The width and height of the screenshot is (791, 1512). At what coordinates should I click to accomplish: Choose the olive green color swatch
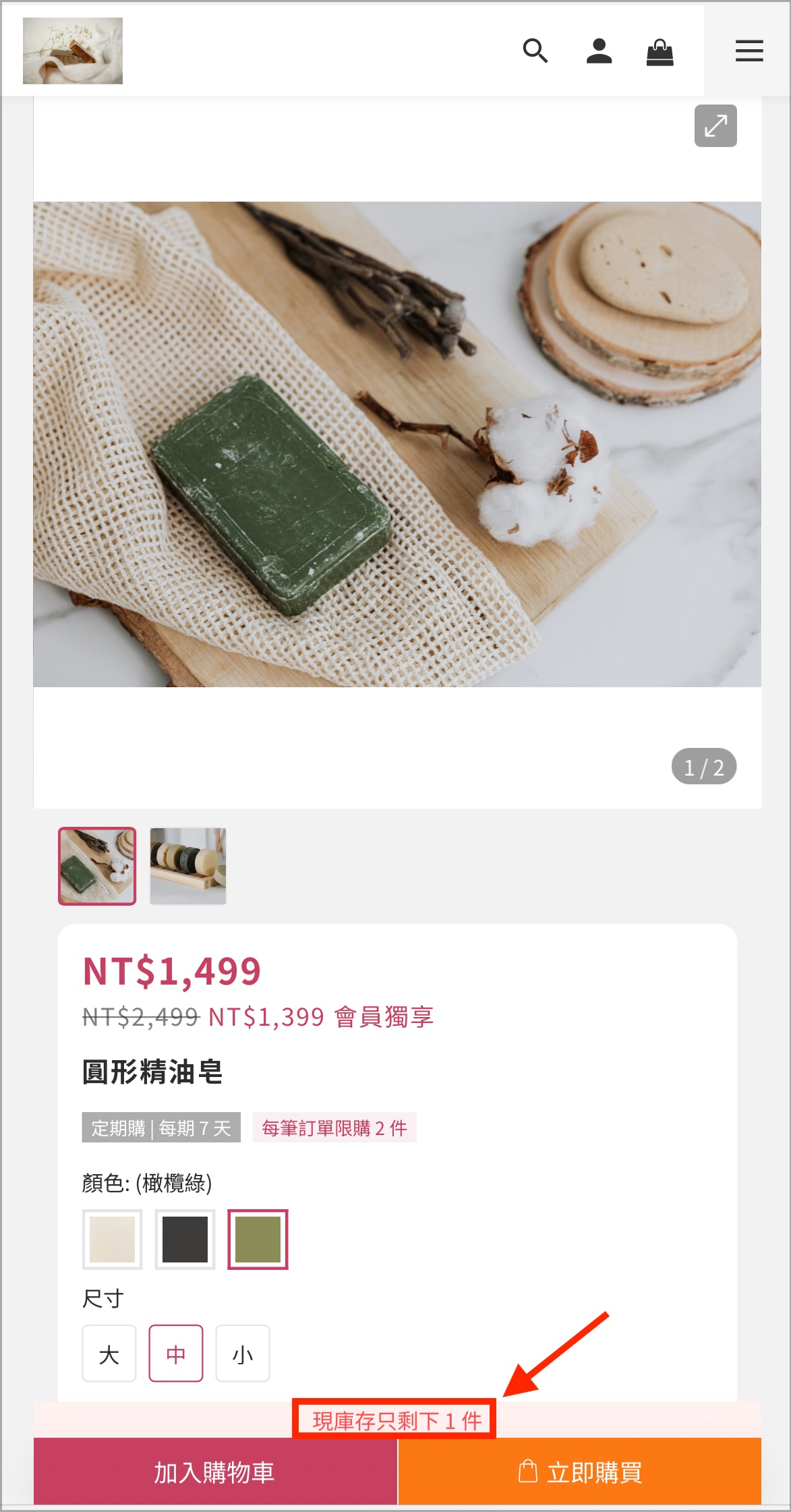(258, 1239)
